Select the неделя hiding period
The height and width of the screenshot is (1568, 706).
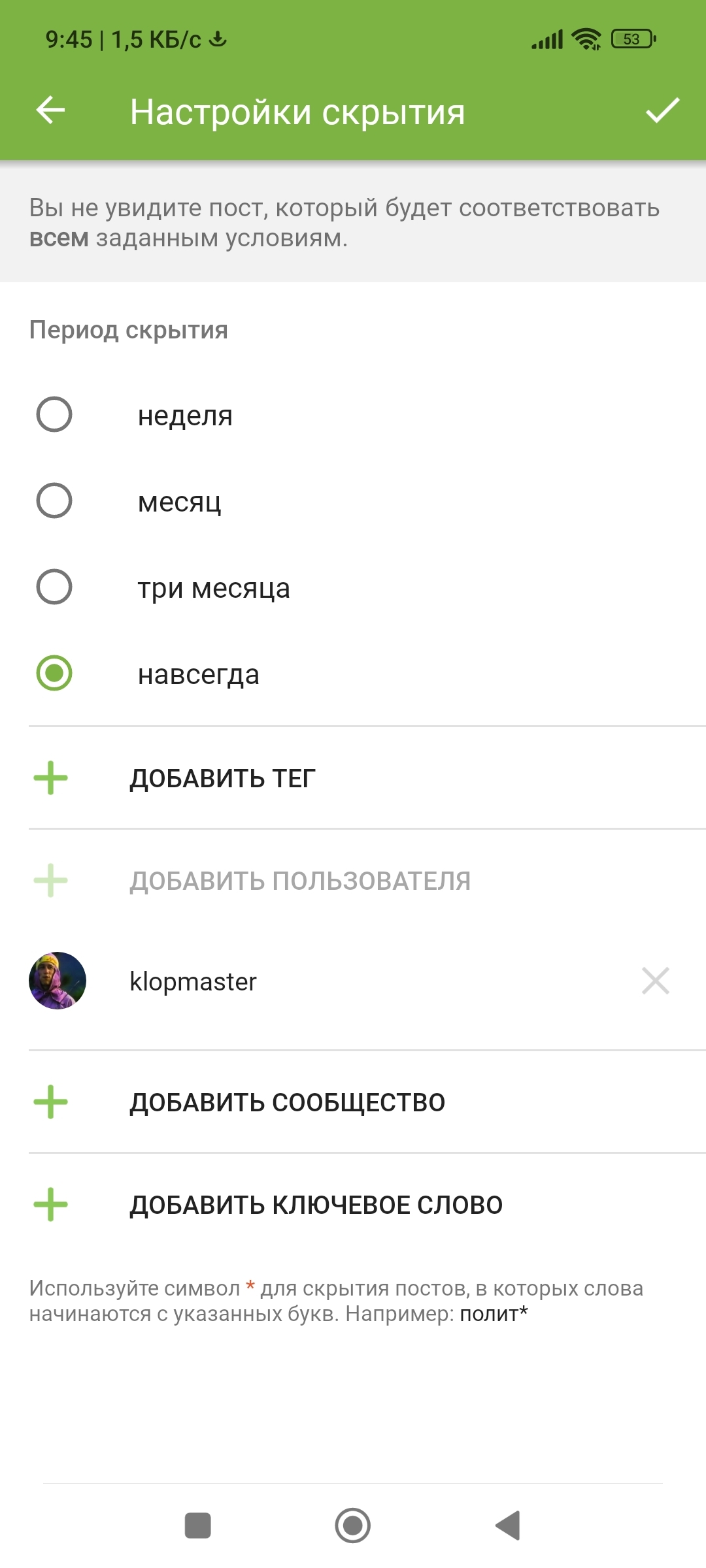pyautogui.click(x=54, y=415)
